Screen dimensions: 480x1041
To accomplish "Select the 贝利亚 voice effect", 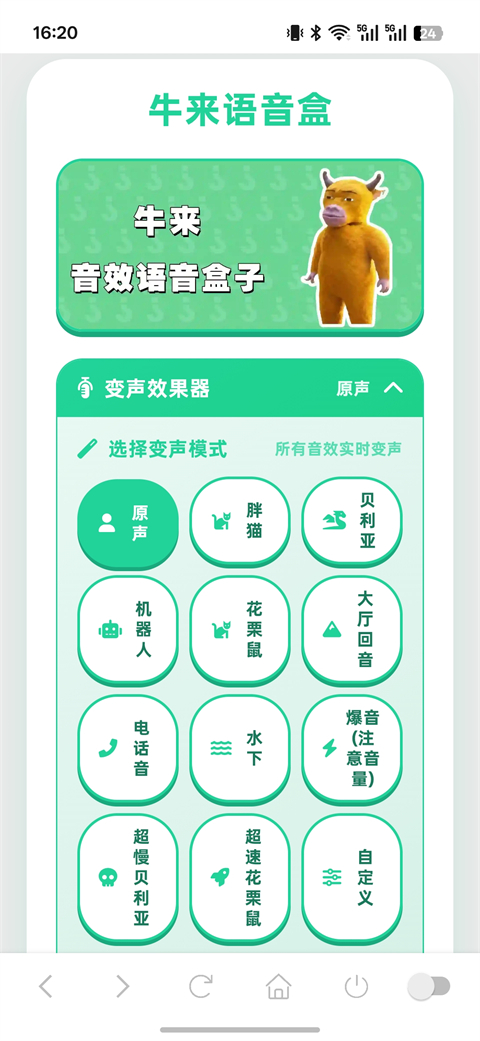I will click(352, 520).
